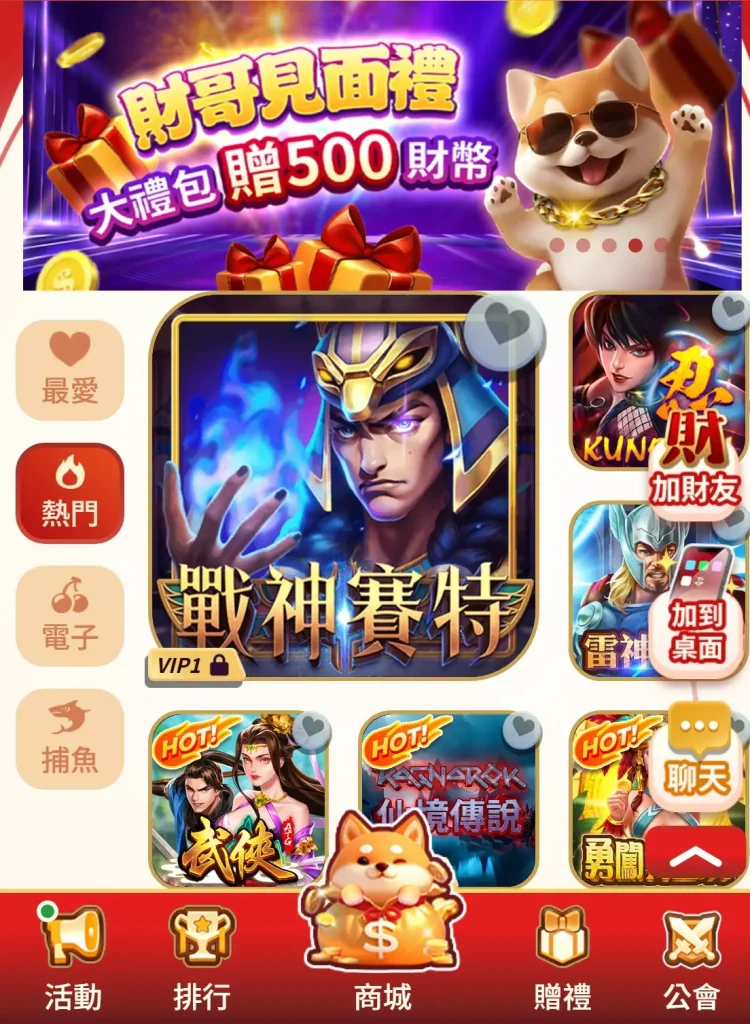The height and width of the screenshot is (1024, 750).
Task: Open the 公會 guild tab
Action: (691, 960)
